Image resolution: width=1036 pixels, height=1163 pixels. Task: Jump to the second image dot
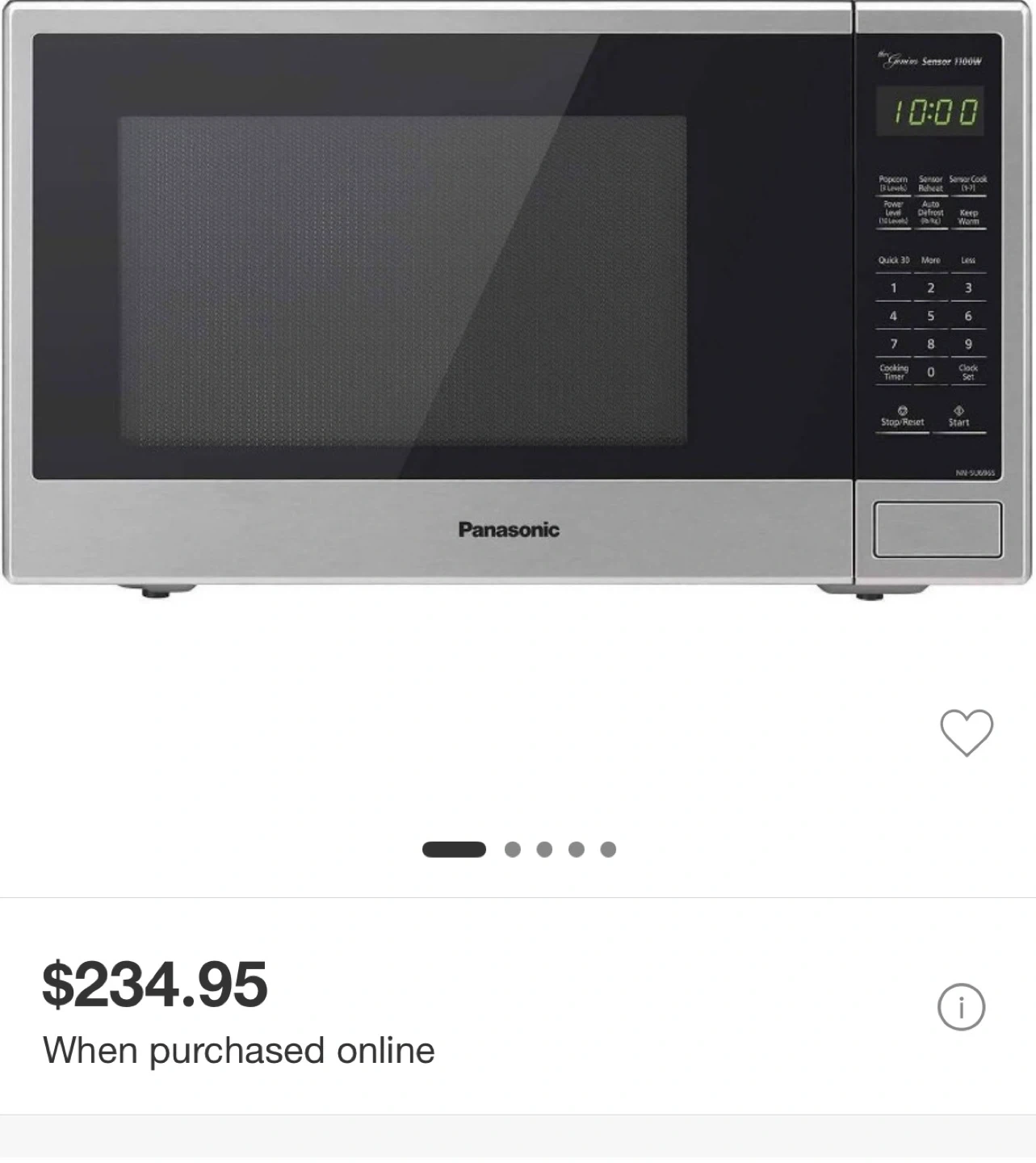(512, 850)
